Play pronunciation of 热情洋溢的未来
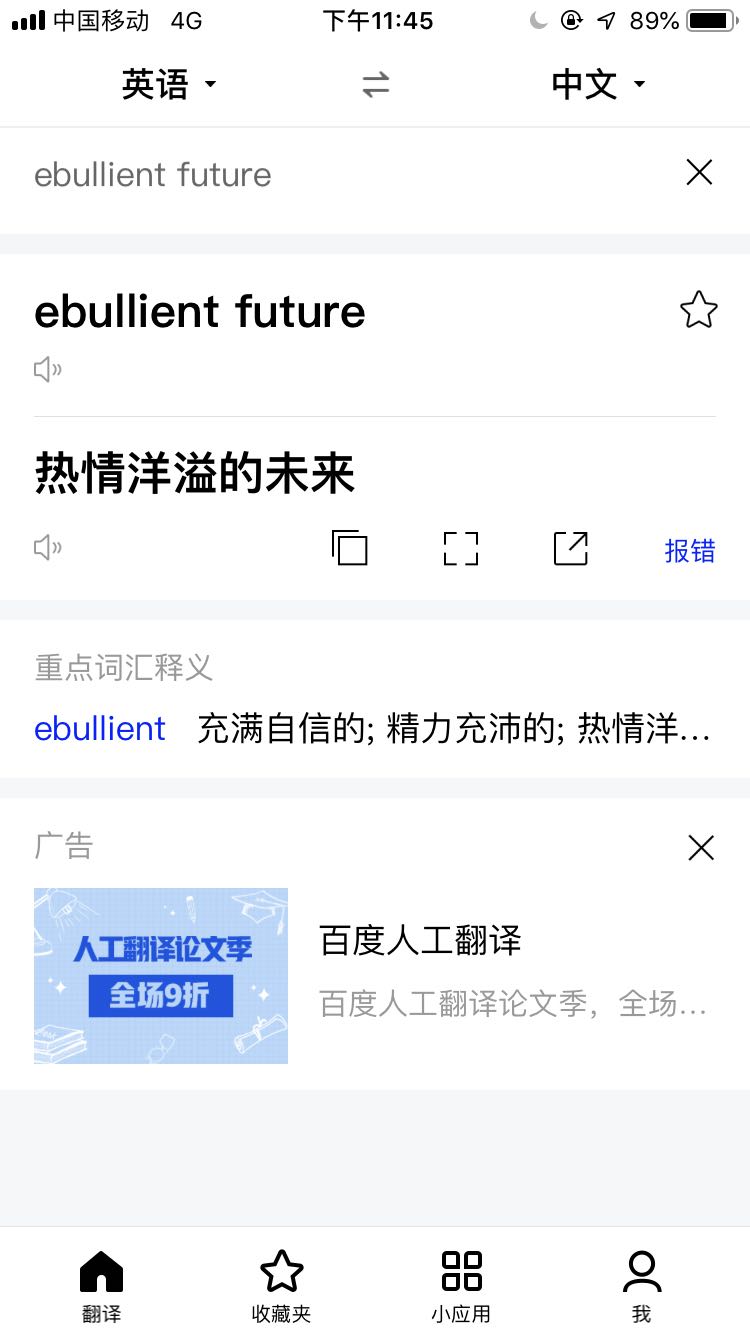The height and width of the screenshot is (1334, 750). [48, 547]
